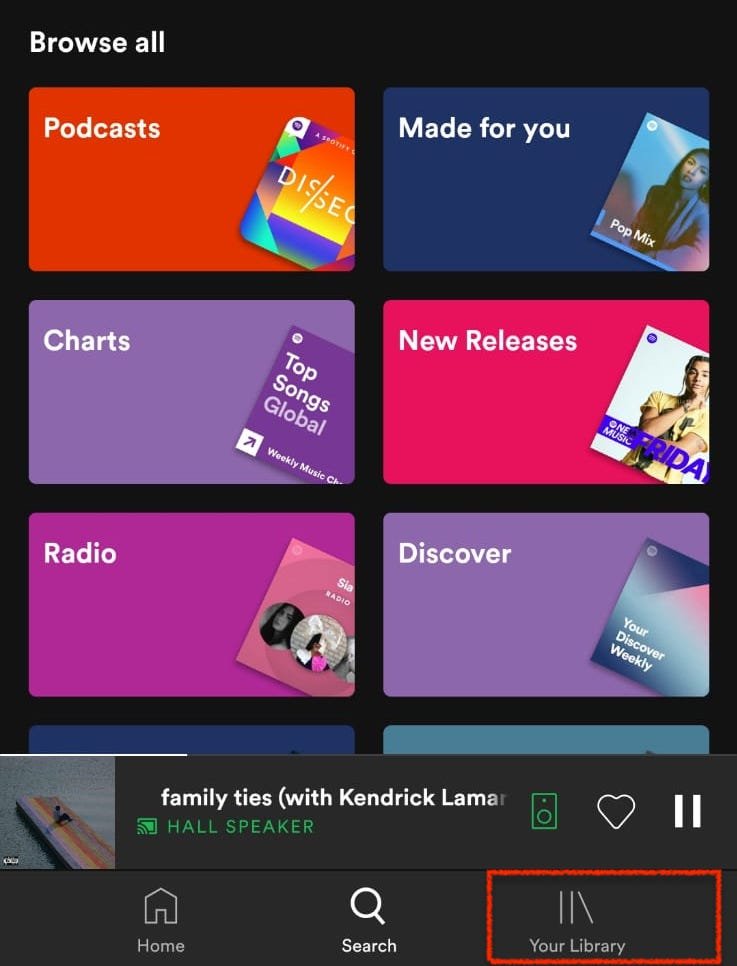Select the Discover category tile
The height and width of the screenshot is (966, 737).
point(546,604)
